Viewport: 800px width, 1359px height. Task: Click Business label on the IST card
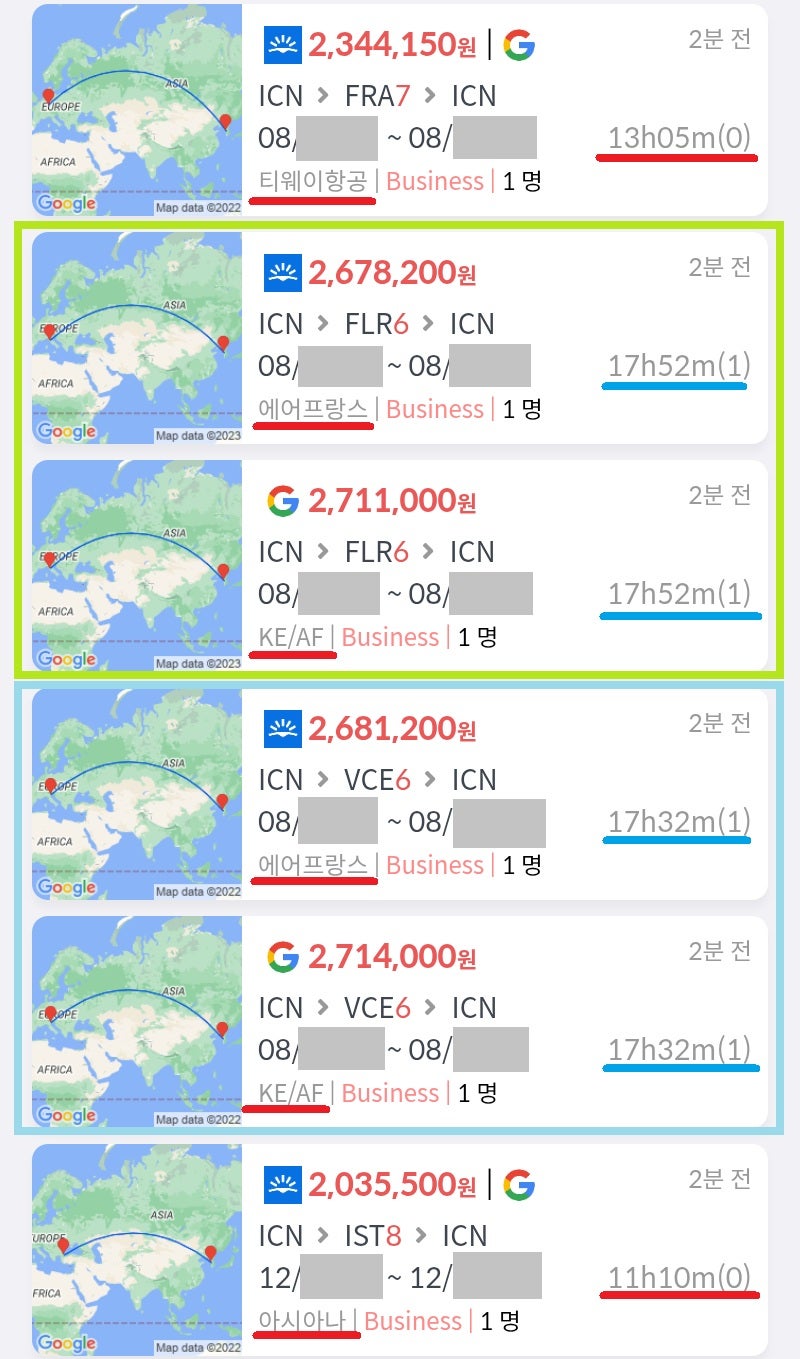(x=413, y=1322)
